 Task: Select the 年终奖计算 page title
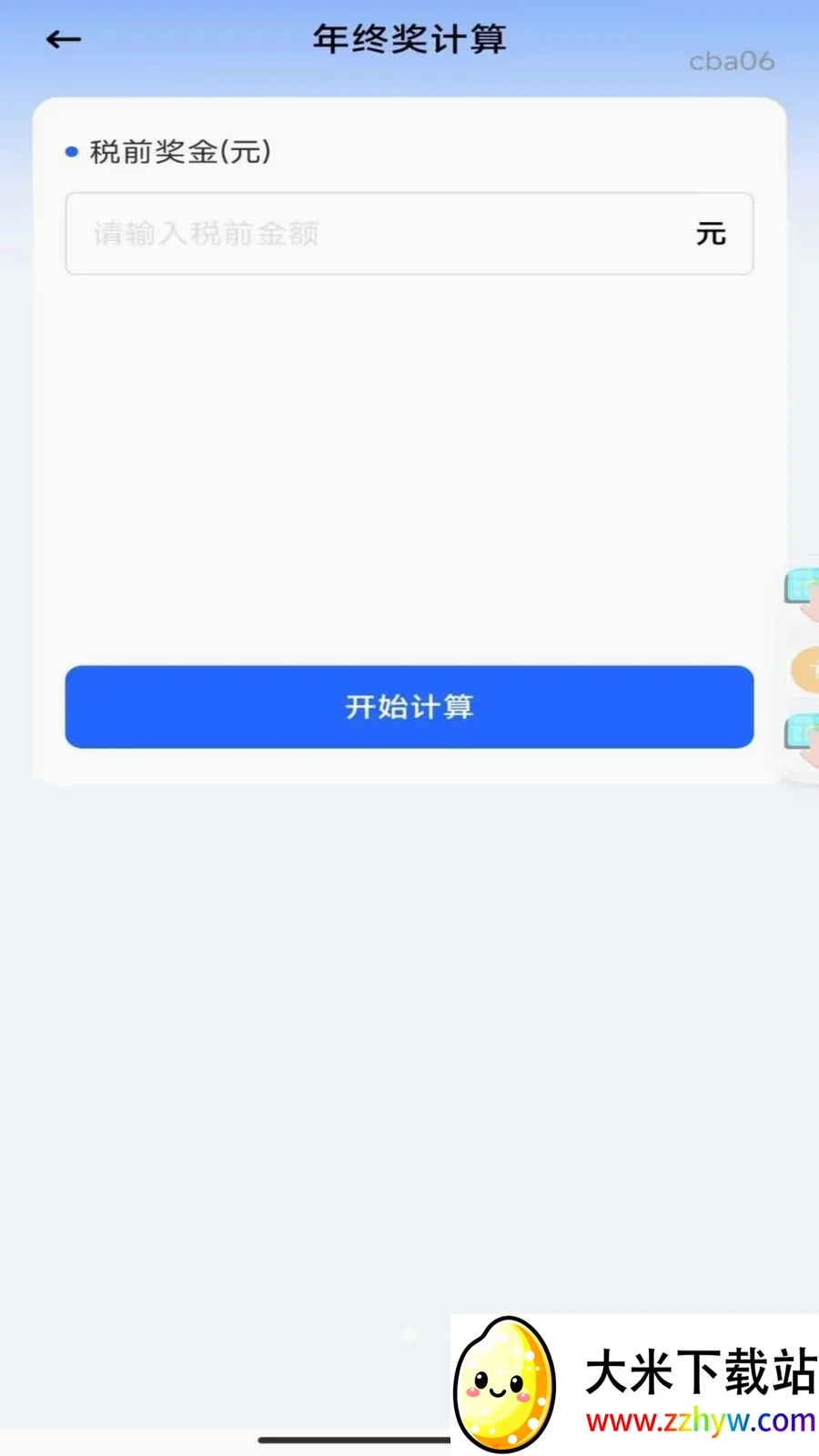pyautogui.click(x=409, y=39)
